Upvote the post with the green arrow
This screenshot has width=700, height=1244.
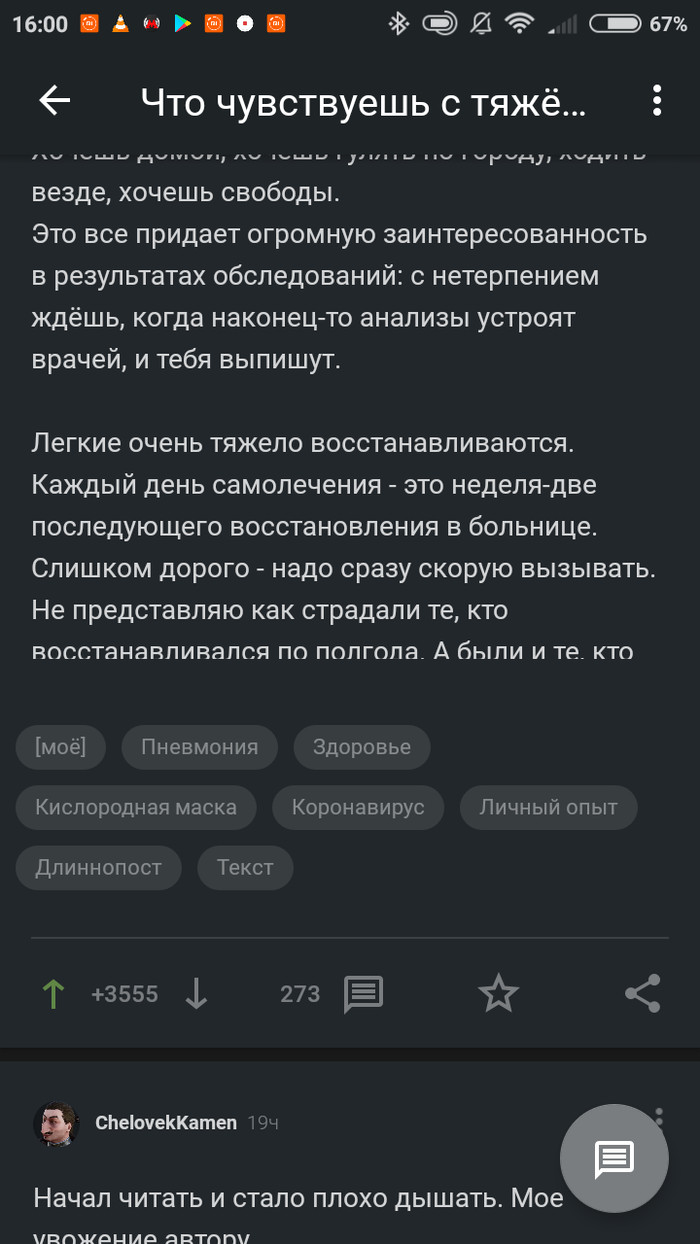[x=53, y=994]
